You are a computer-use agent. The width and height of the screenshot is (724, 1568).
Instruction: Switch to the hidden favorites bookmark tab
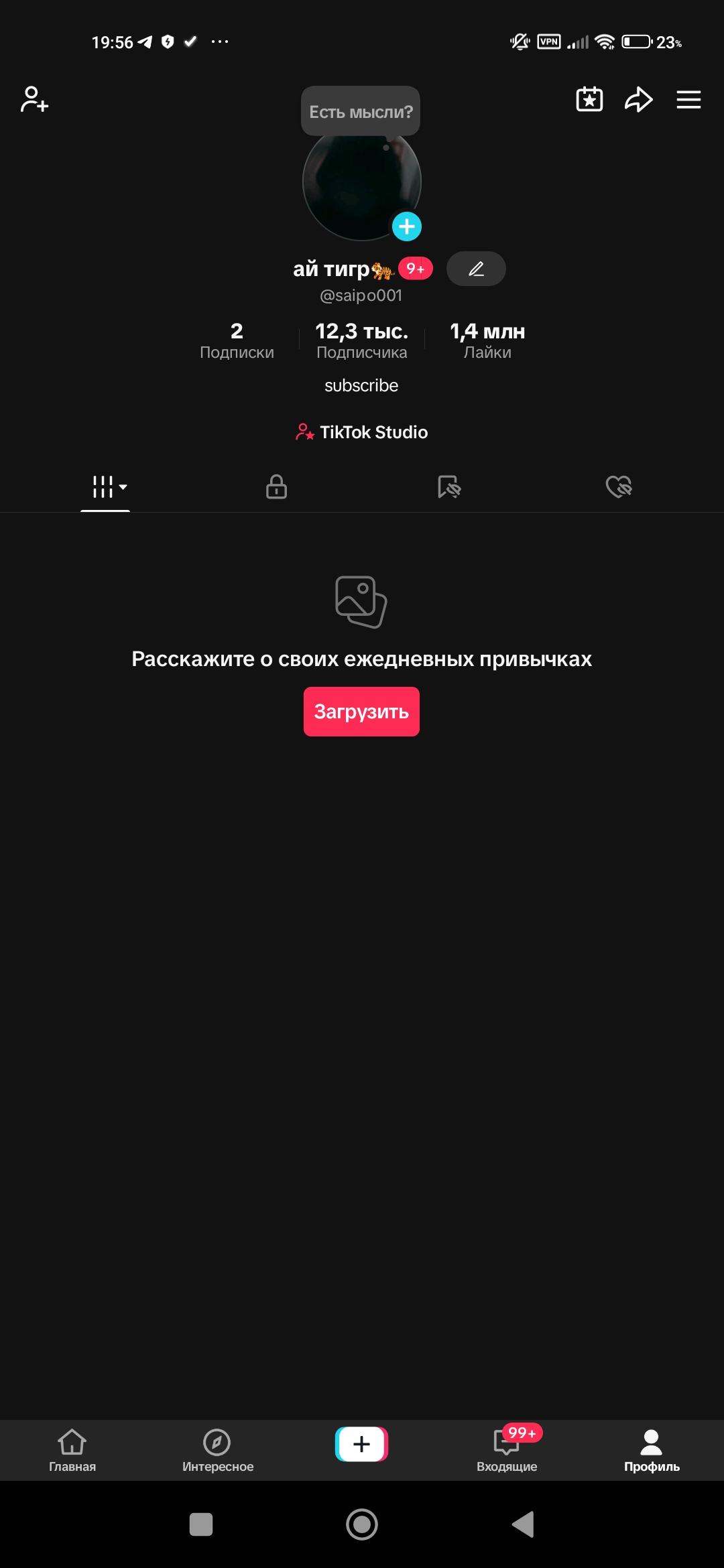pyautogui.click(x=448, y=486)
